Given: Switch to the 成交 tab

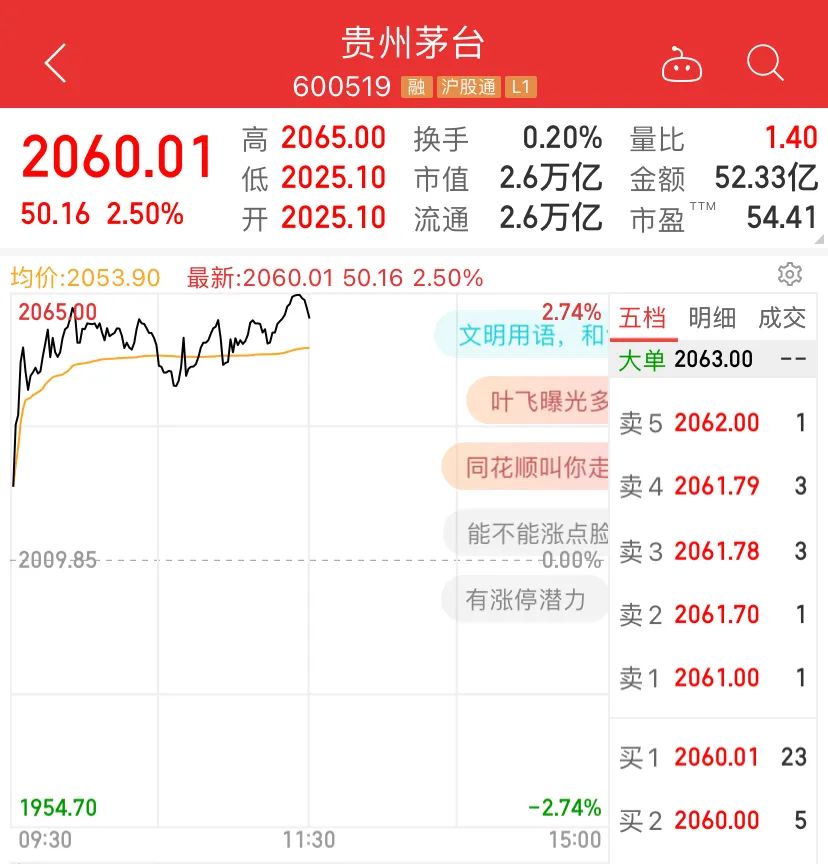Looking at the screenshot, I should [782, 318].
